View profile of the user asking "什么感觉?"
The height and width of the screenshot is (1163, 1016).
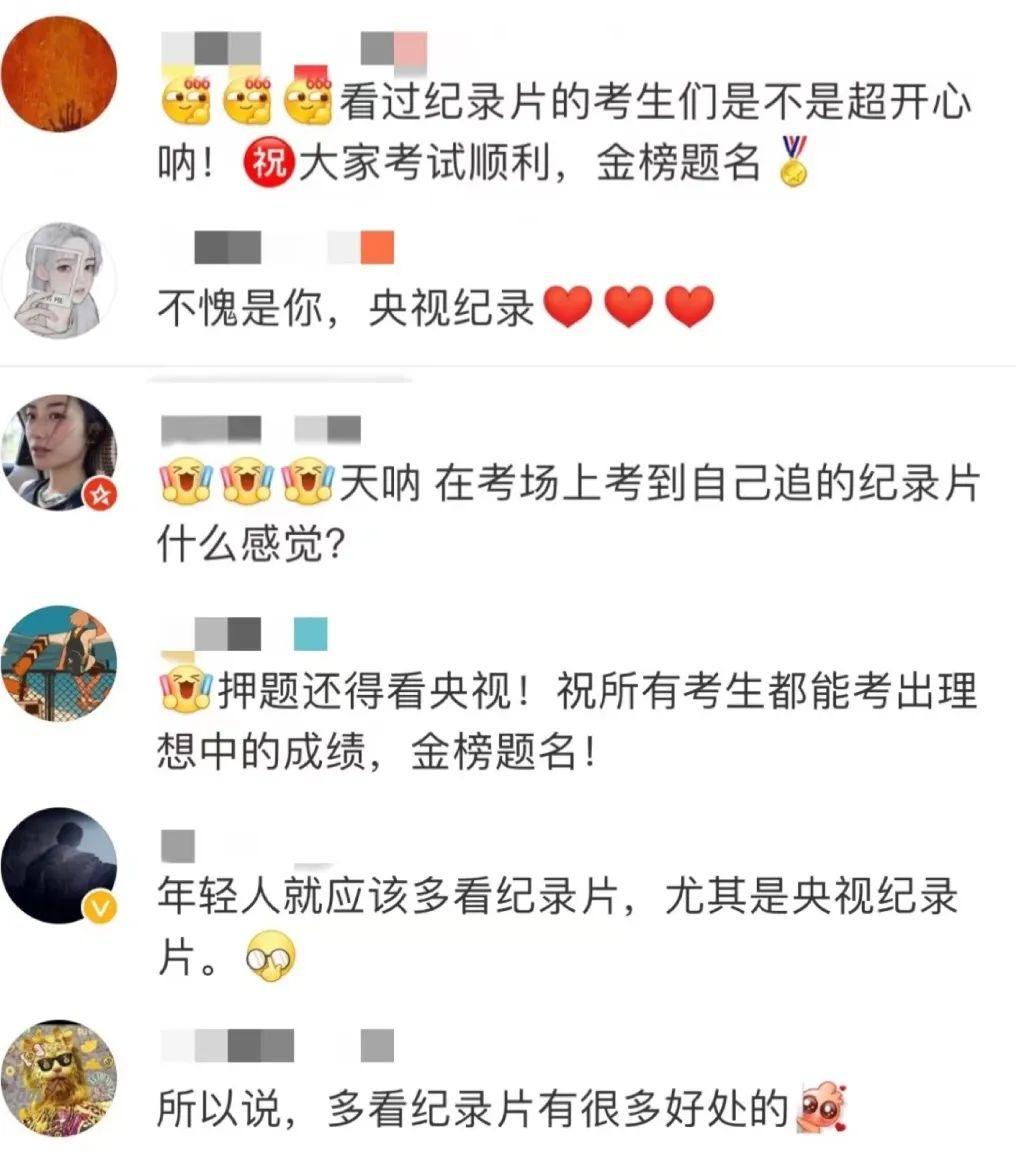pos(58,452)
